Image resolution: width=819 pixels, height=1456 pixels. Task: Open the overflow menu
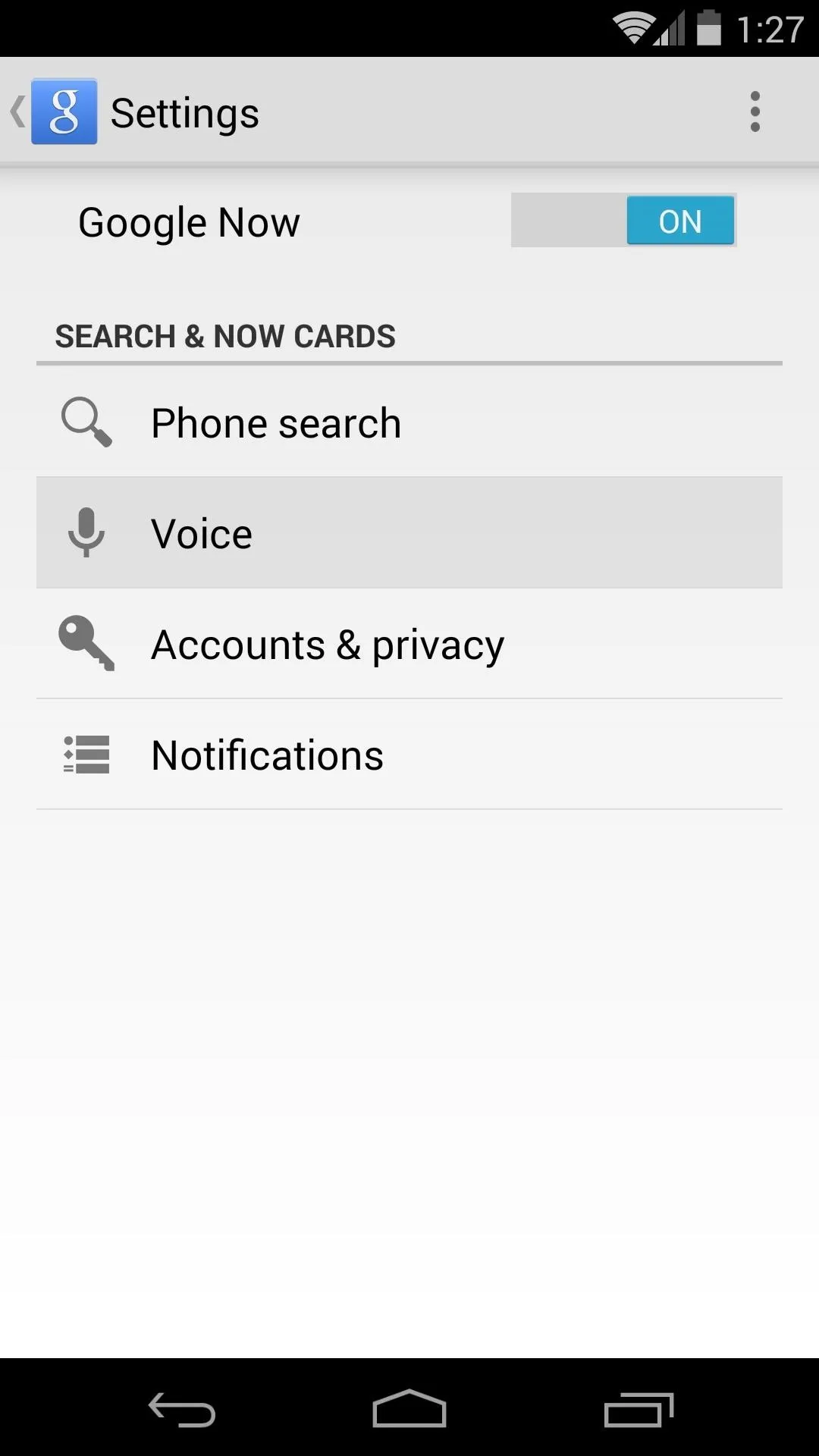[755, 111]
